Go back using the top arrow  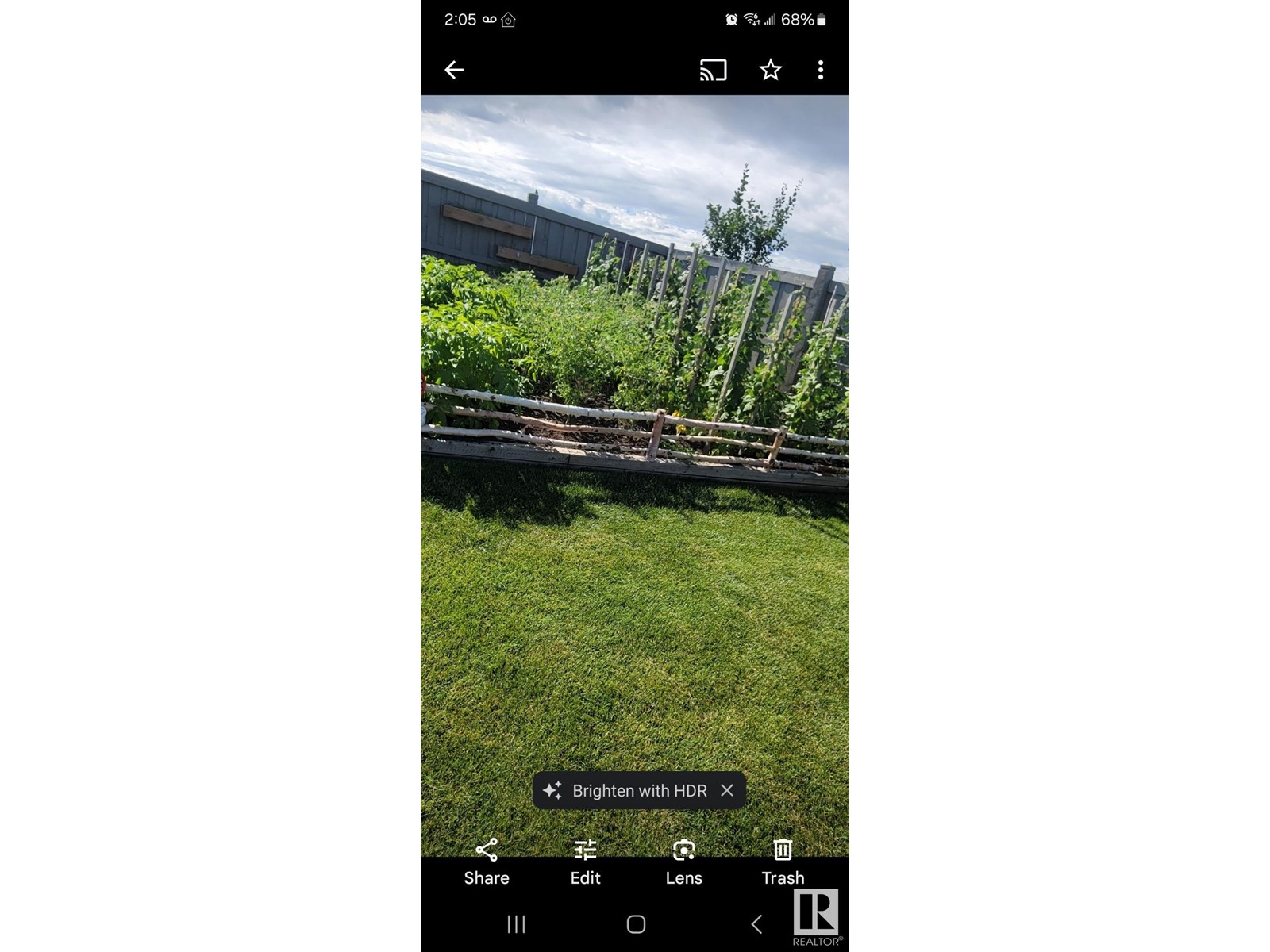(x=454, y=70)
